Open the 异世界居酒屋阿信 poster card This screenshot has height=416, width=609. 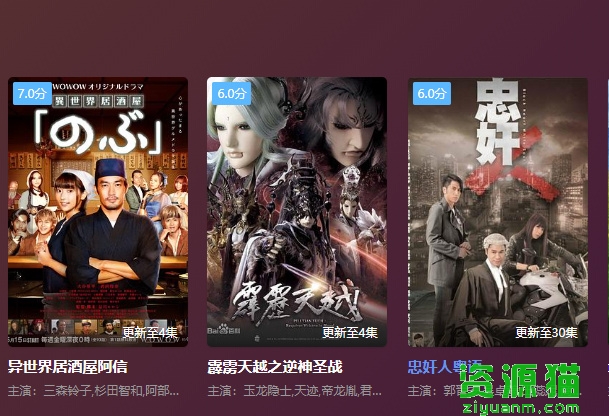pyautogui.click(x=98, y=212)
